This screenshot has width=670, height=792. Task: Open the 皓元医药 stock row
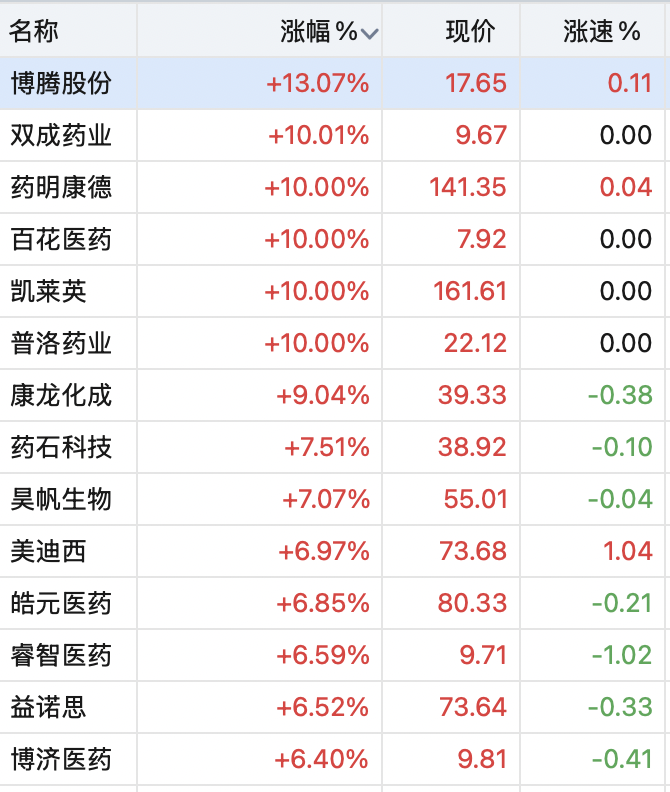coord(332,604)
